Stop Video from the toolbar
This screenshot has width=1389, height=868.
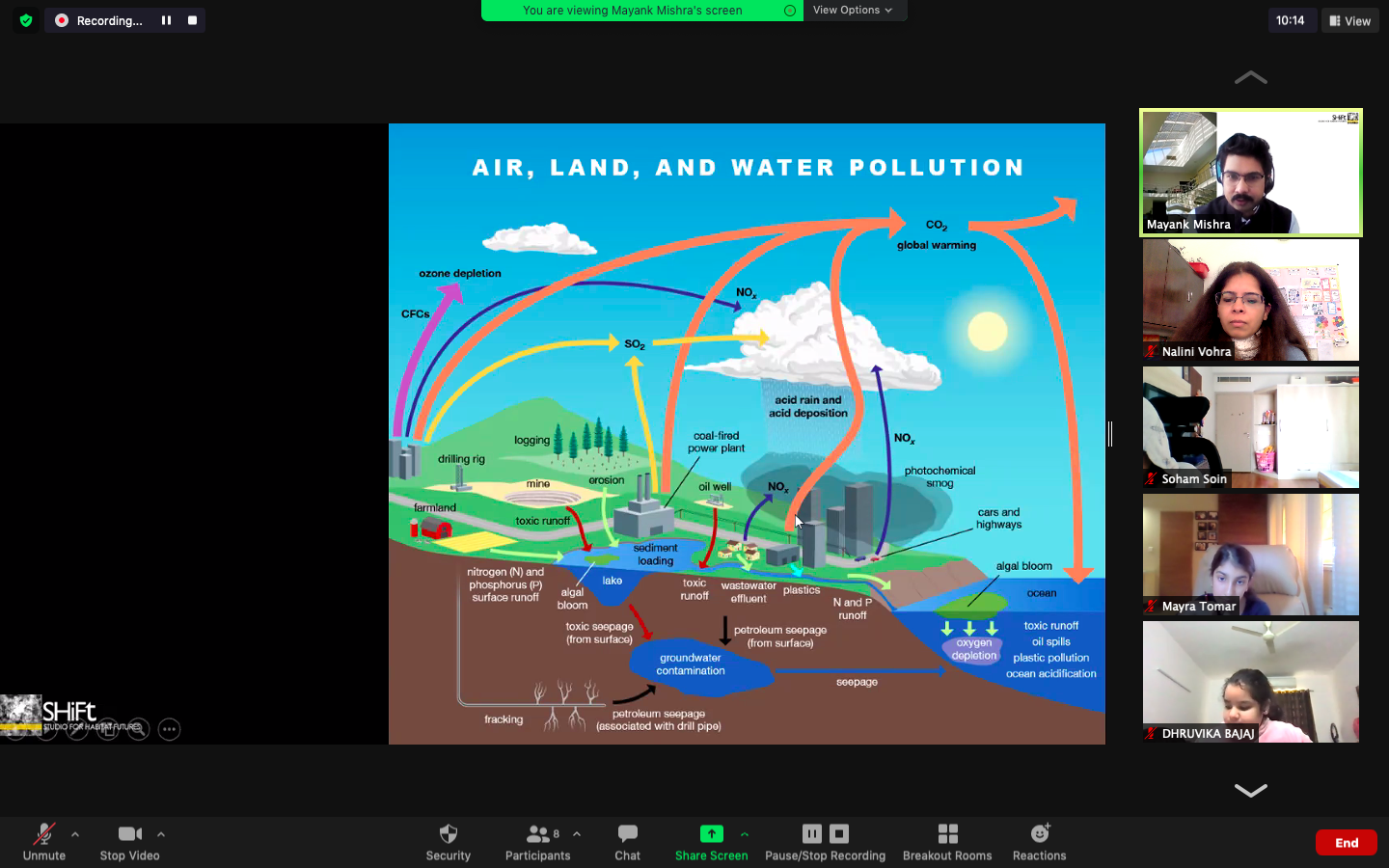click(x=129, y=840)
